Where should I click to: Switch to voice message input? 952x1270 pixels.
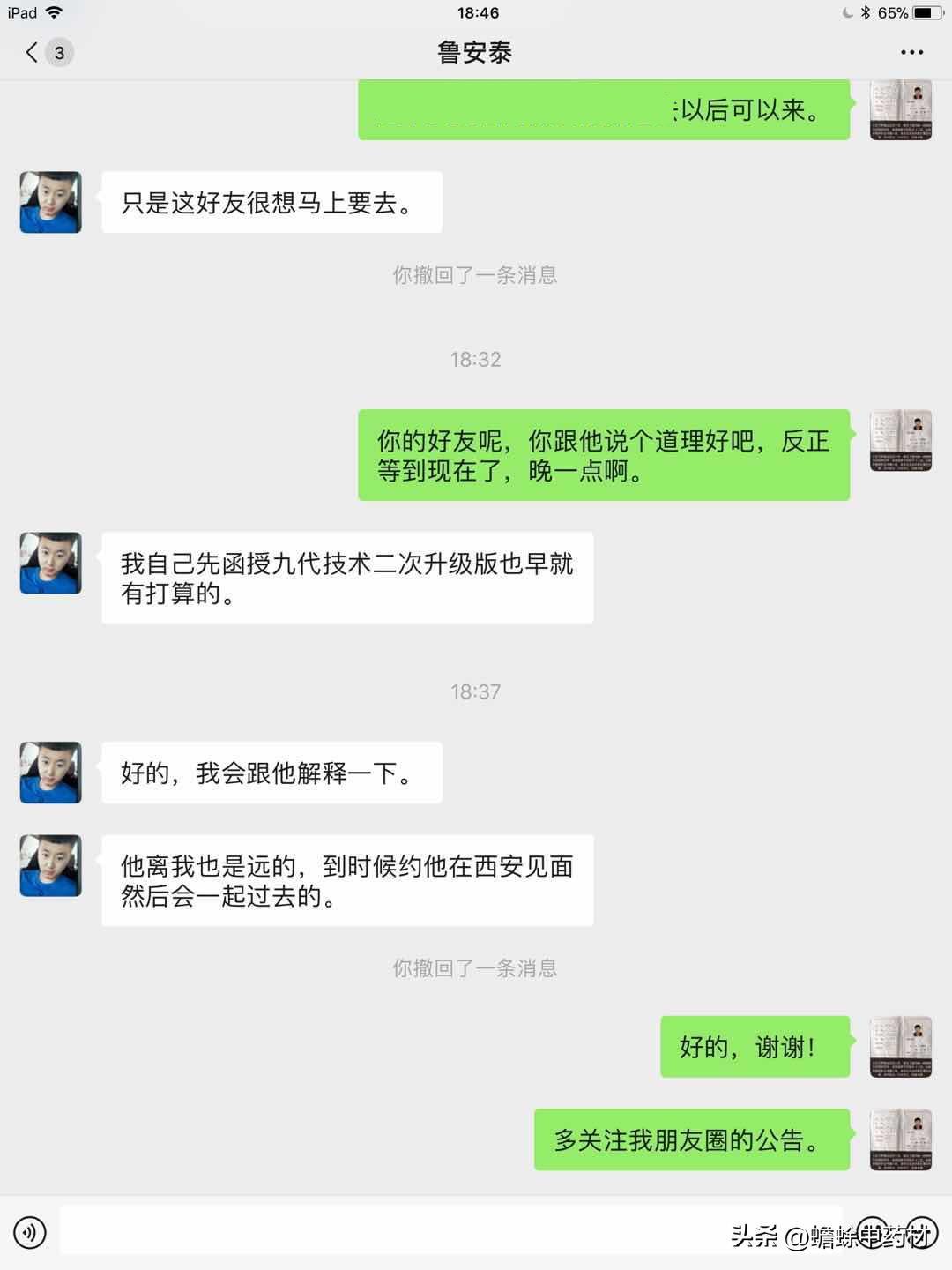click(x=30, y=1232)
